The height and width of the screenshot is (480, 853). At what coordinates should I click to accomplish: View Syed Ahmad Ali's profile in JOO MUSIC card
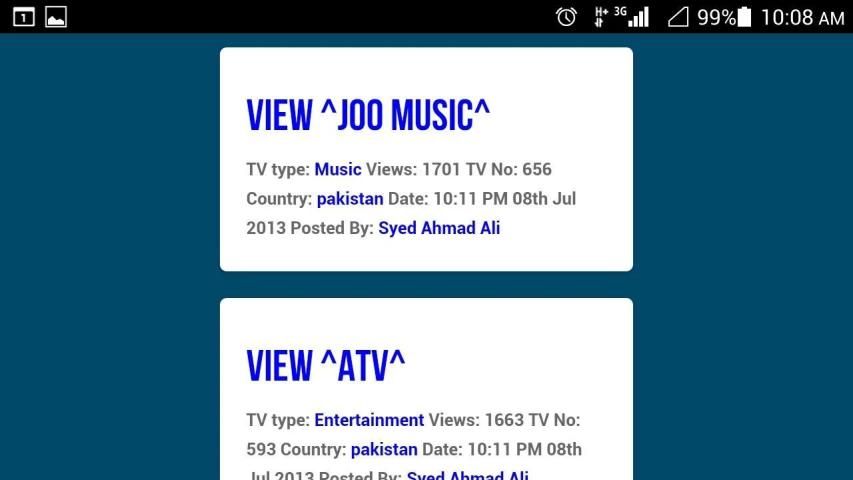click(x=439, y=228)
